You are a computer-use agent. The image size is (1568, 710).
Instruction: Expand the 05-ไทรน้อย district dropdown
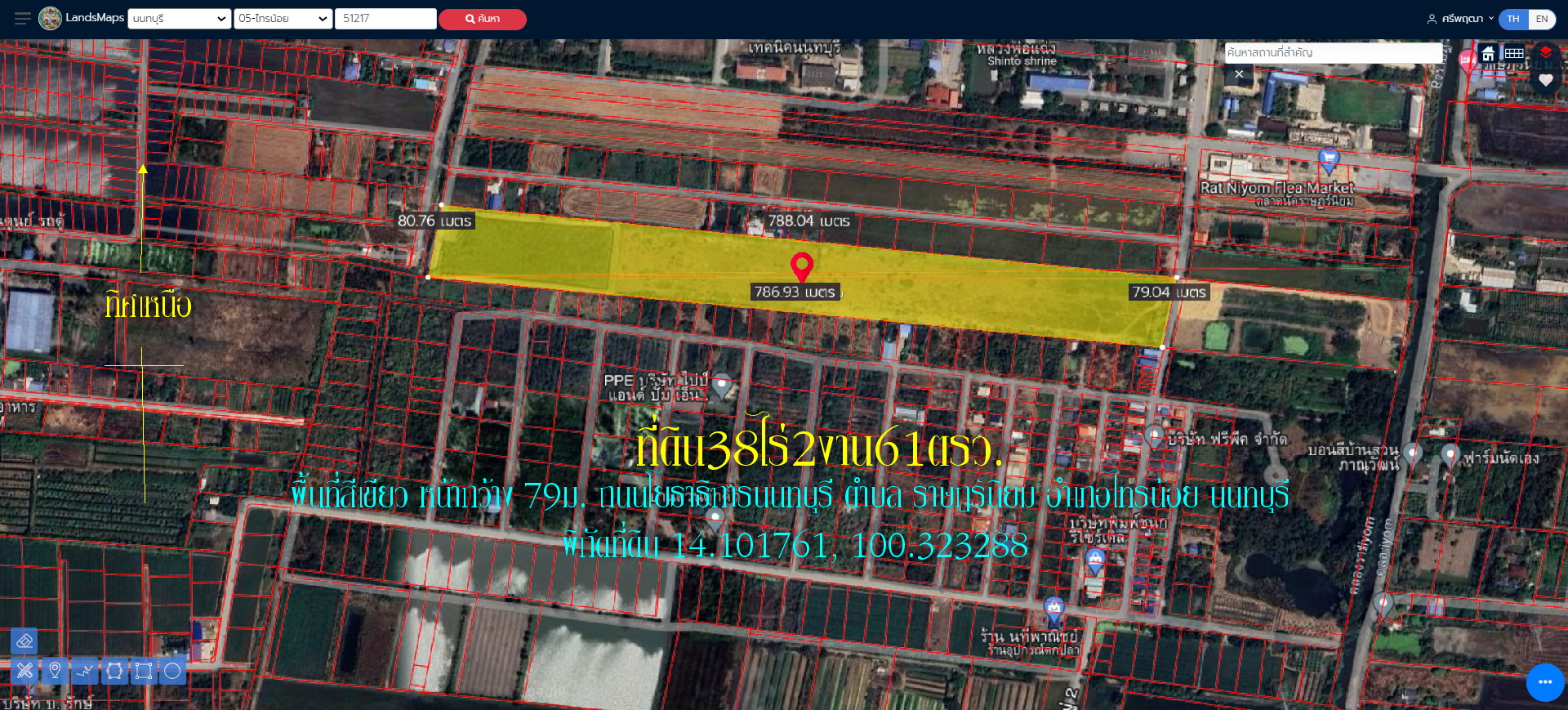coord(283,19)
